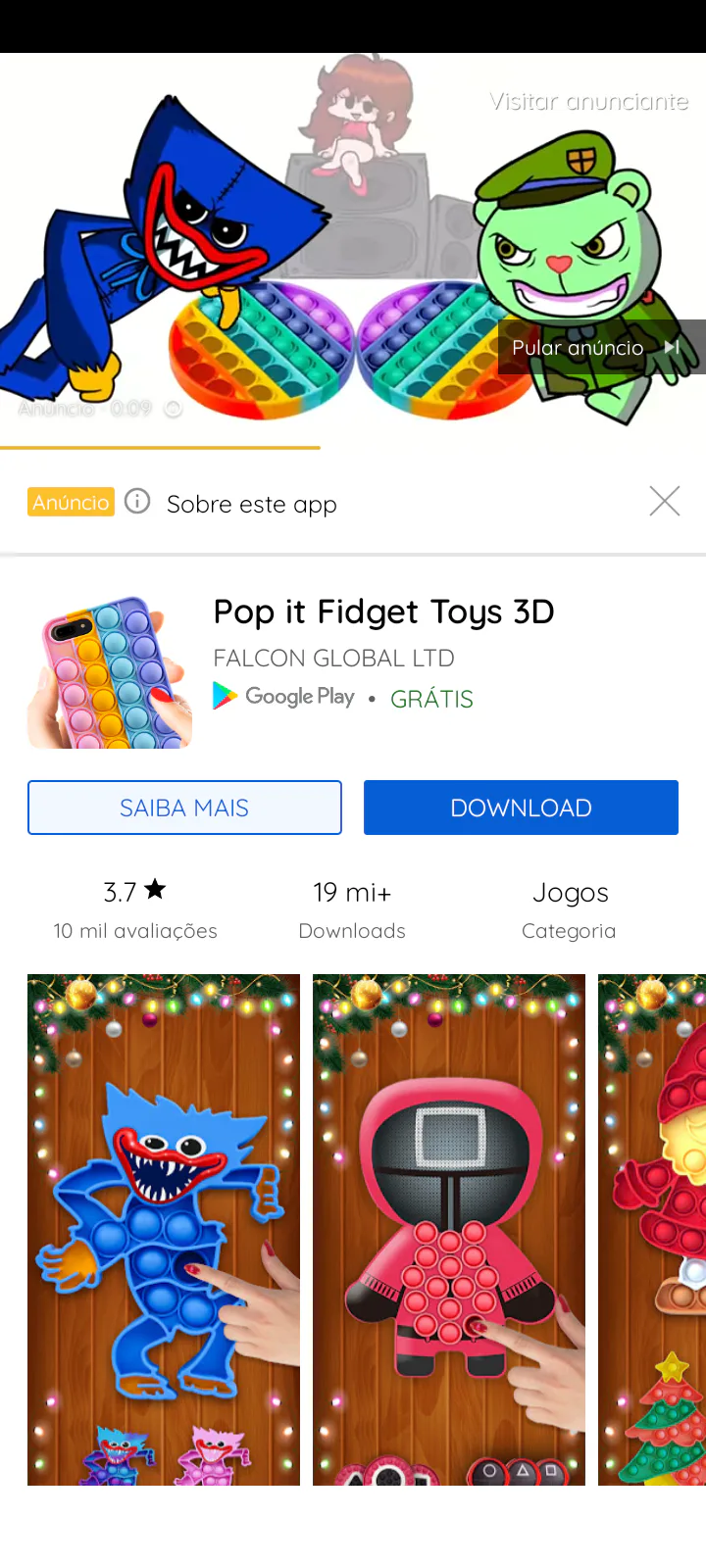Tap the Visitar anunciante link
Screen dimensions: 706x1568
588,102
